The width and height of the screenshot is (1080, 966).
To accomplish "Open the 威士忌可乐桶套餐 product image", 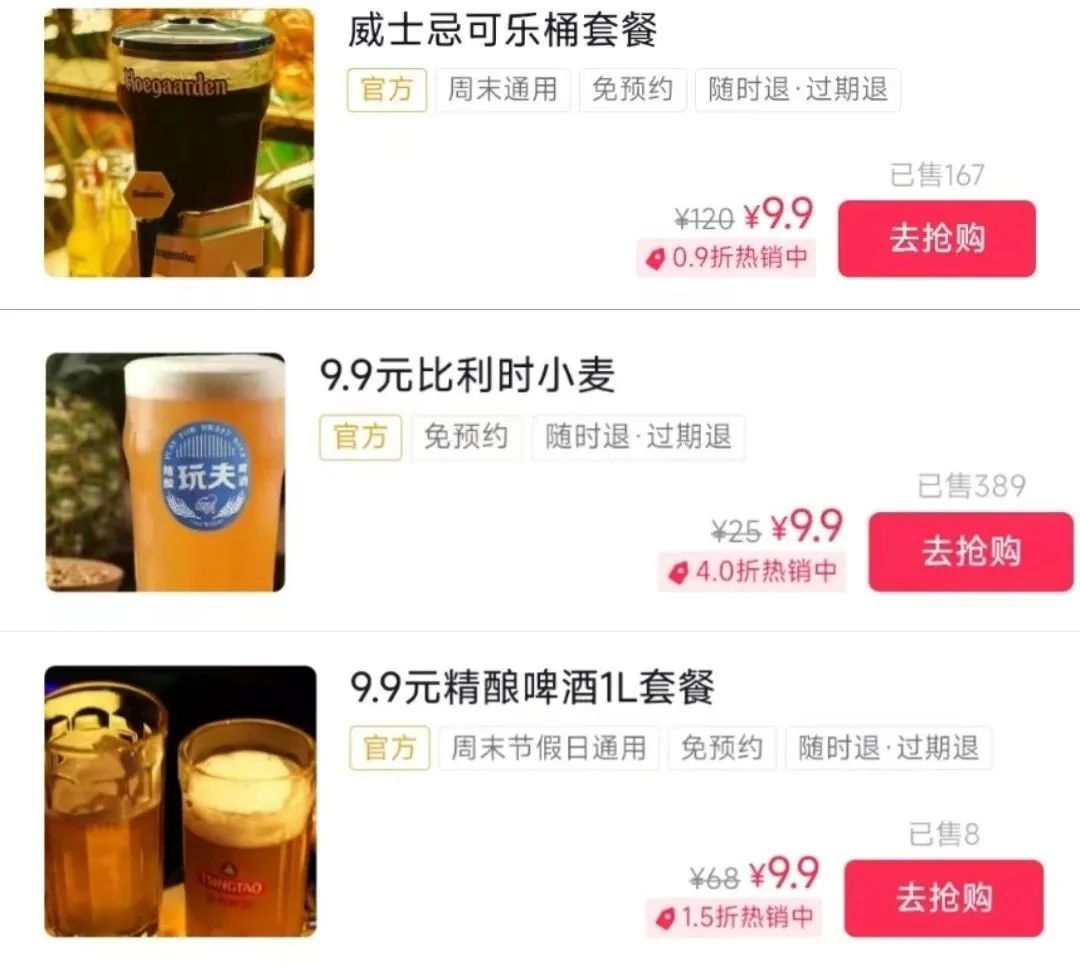I will 179,143.
